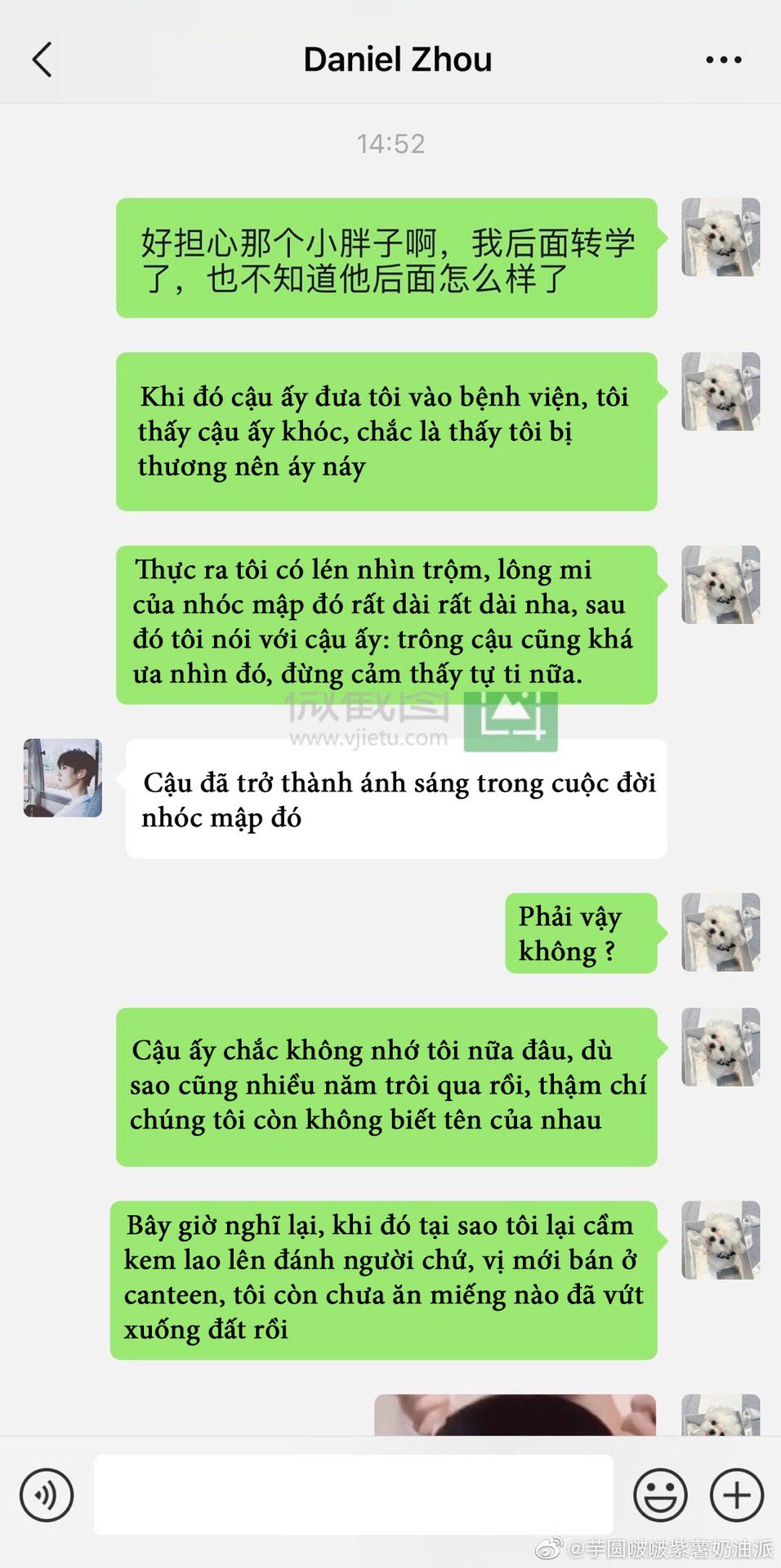Viewport: 781px width, 1568px height.
Task: Go back to the chat list
Action: click(42, 60)
